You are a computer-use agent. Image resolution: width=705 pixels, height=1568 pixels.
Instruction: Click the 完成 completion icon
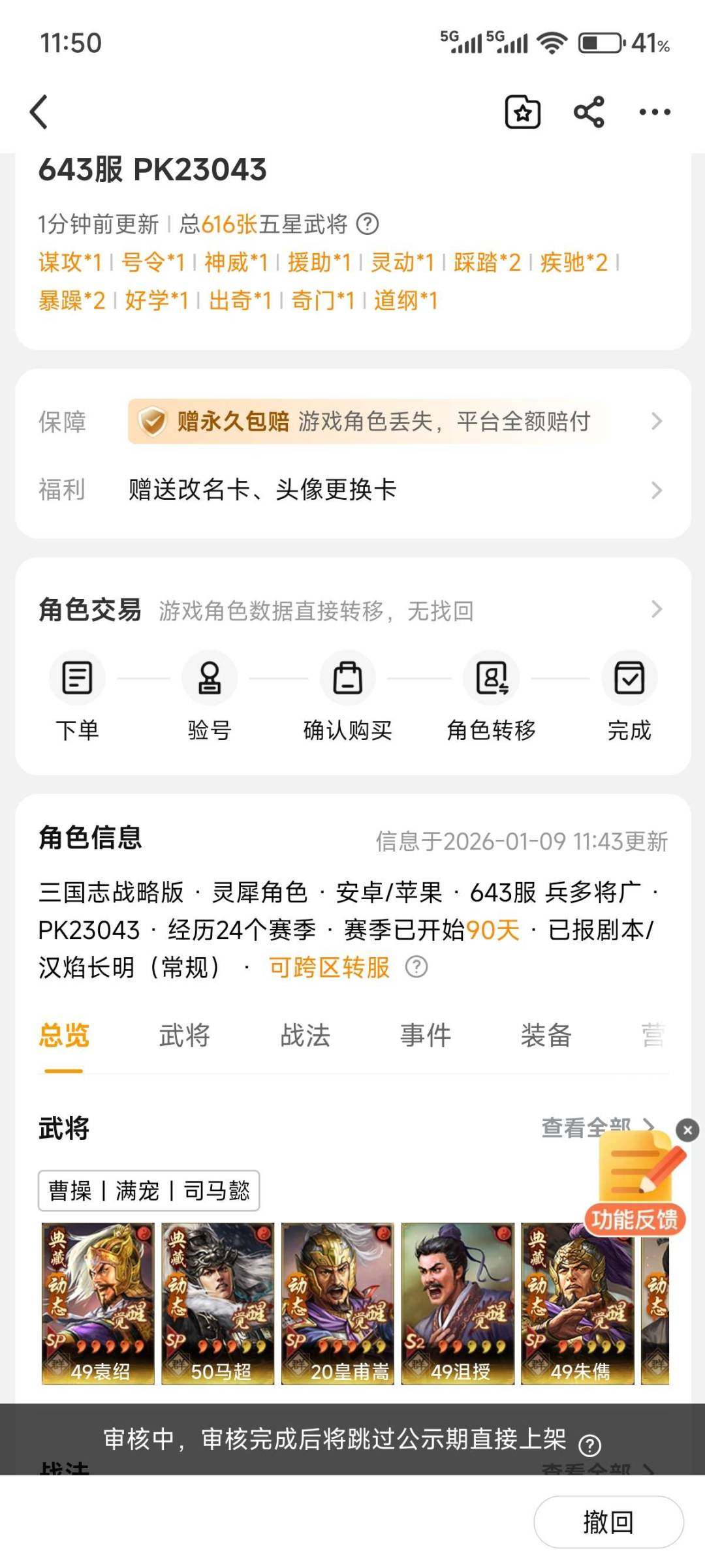tap(629, 679)
